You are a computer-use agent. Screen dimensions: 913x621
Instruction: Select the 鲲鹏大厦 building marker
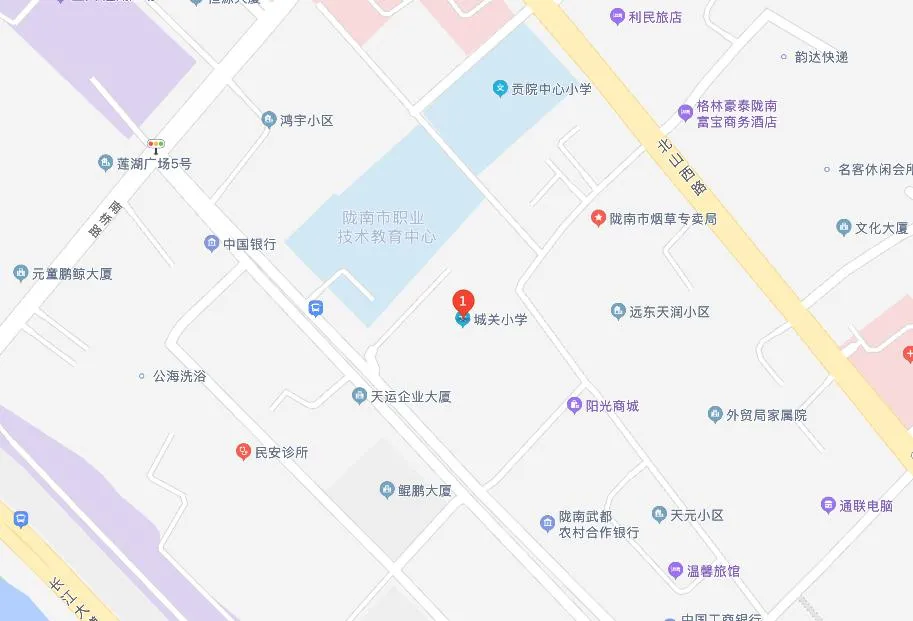click(x=387, y=490)
